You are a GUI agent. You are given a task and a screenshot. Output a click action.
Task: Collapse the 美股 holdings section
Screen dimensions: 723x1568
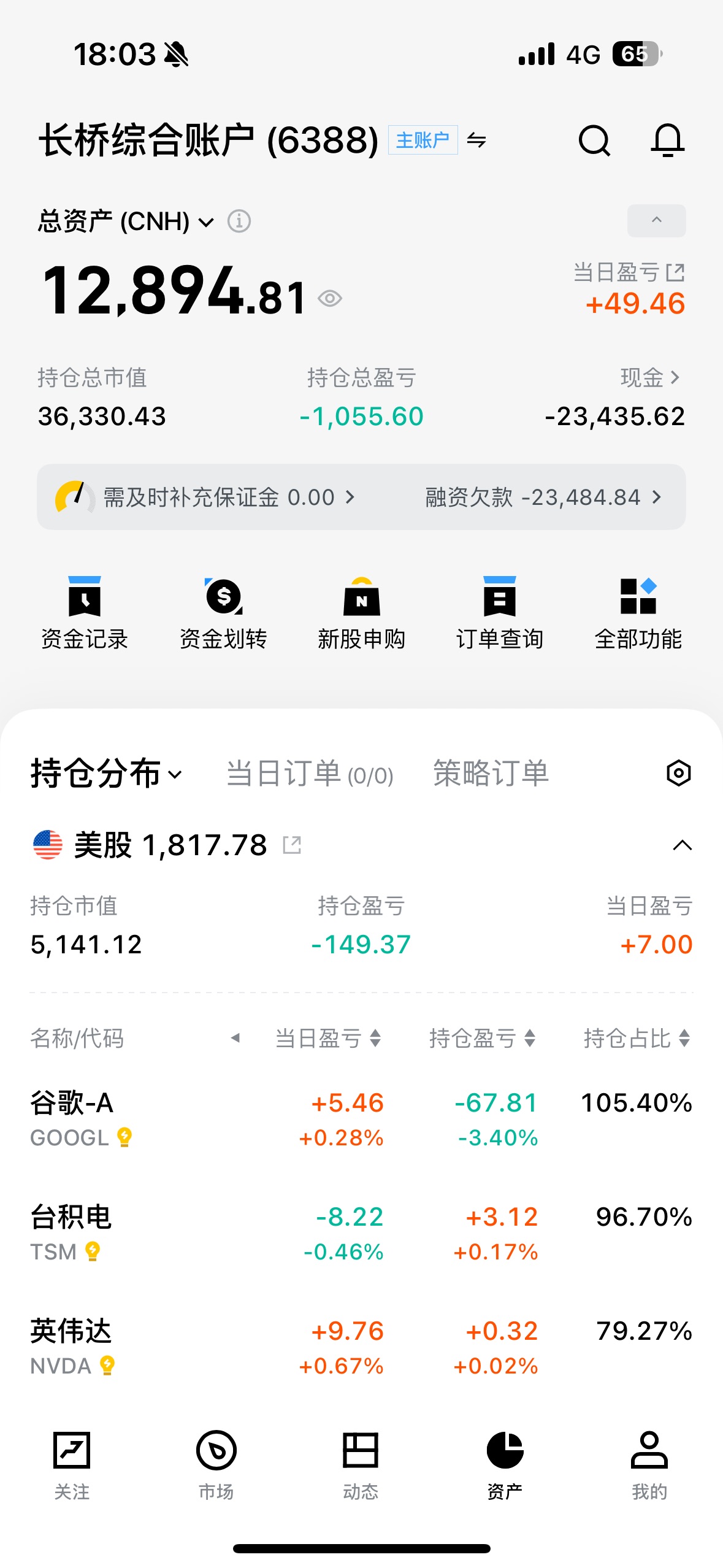click(x=682, y=846)
